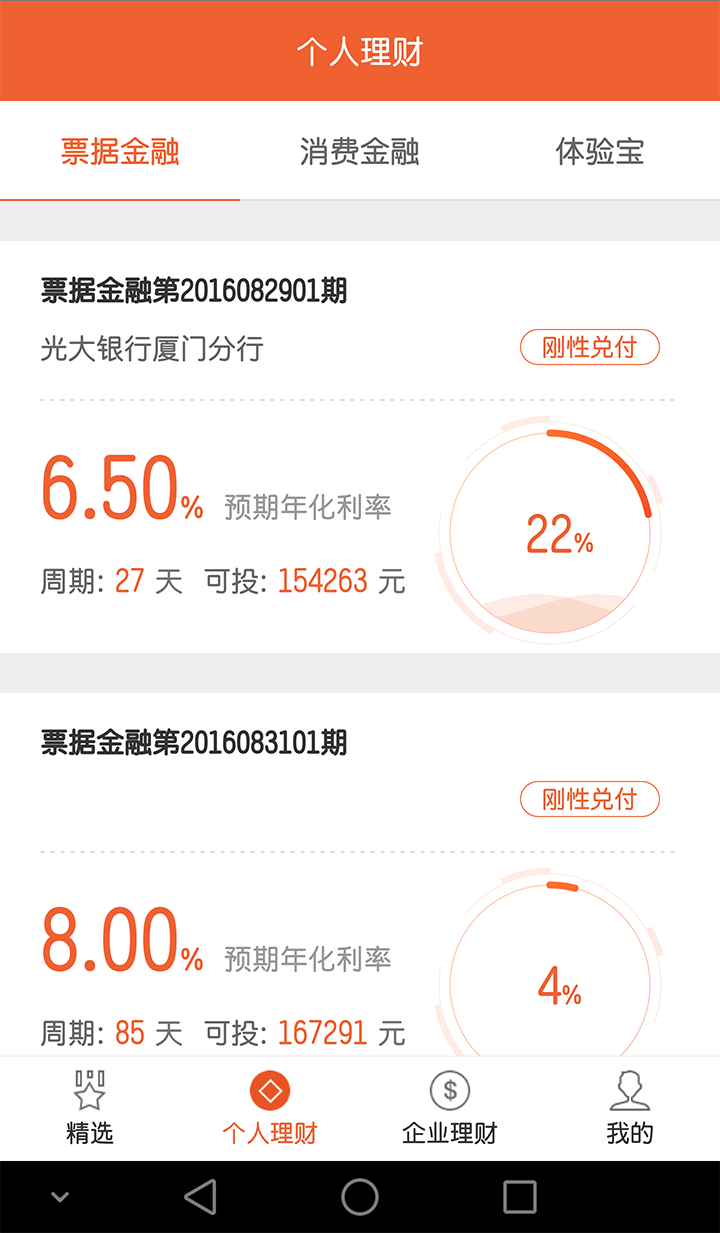Switch to the 体验宝 tab
The height and width of the screenshot is (1233, 720).
[599, 152]
